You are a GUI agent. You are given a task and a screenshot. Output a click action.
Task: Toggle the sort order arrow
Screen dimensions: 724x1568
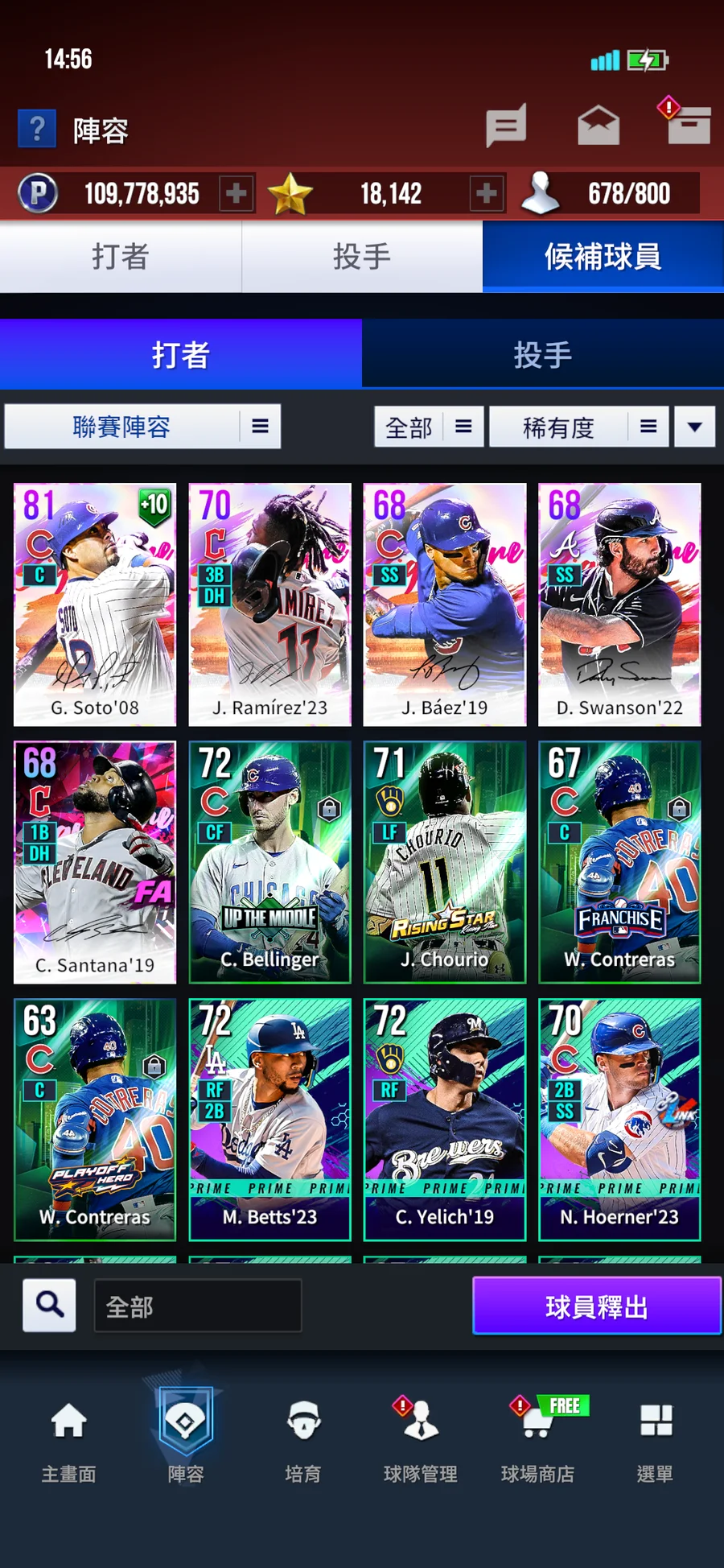694,427
